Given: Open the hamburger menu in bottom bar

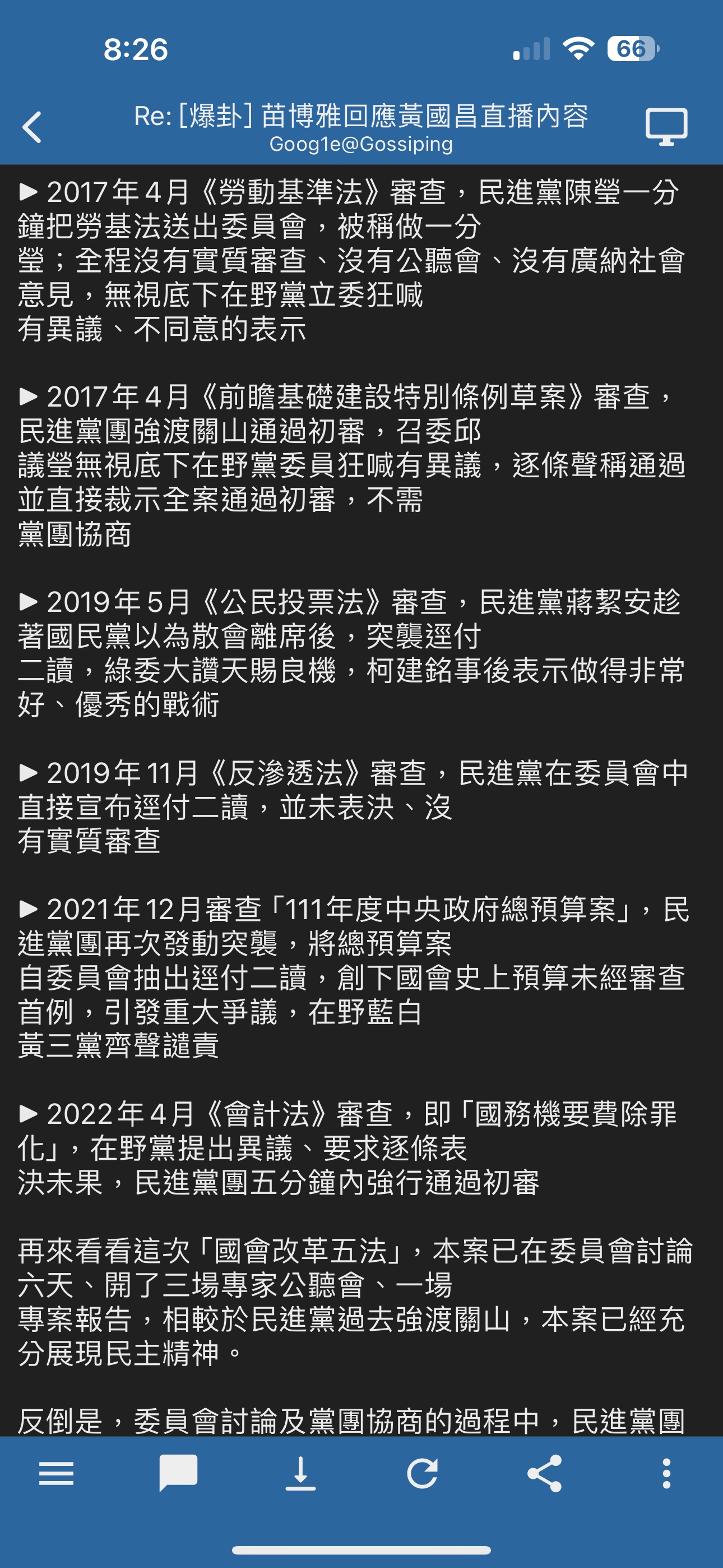Looking at the screenshot, I should point(56,1474).
